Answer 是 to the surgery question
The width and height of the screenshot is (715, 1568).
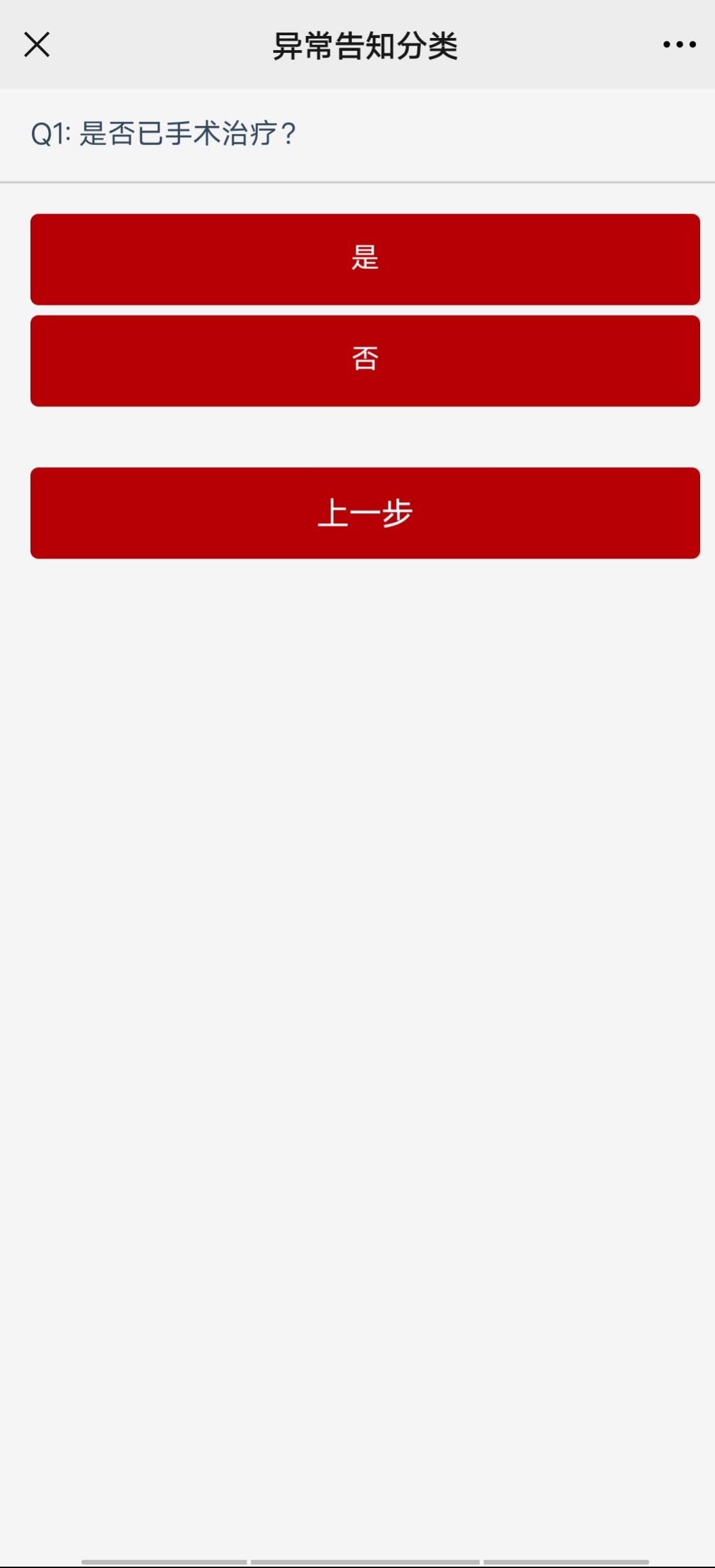tap(365, 259)
